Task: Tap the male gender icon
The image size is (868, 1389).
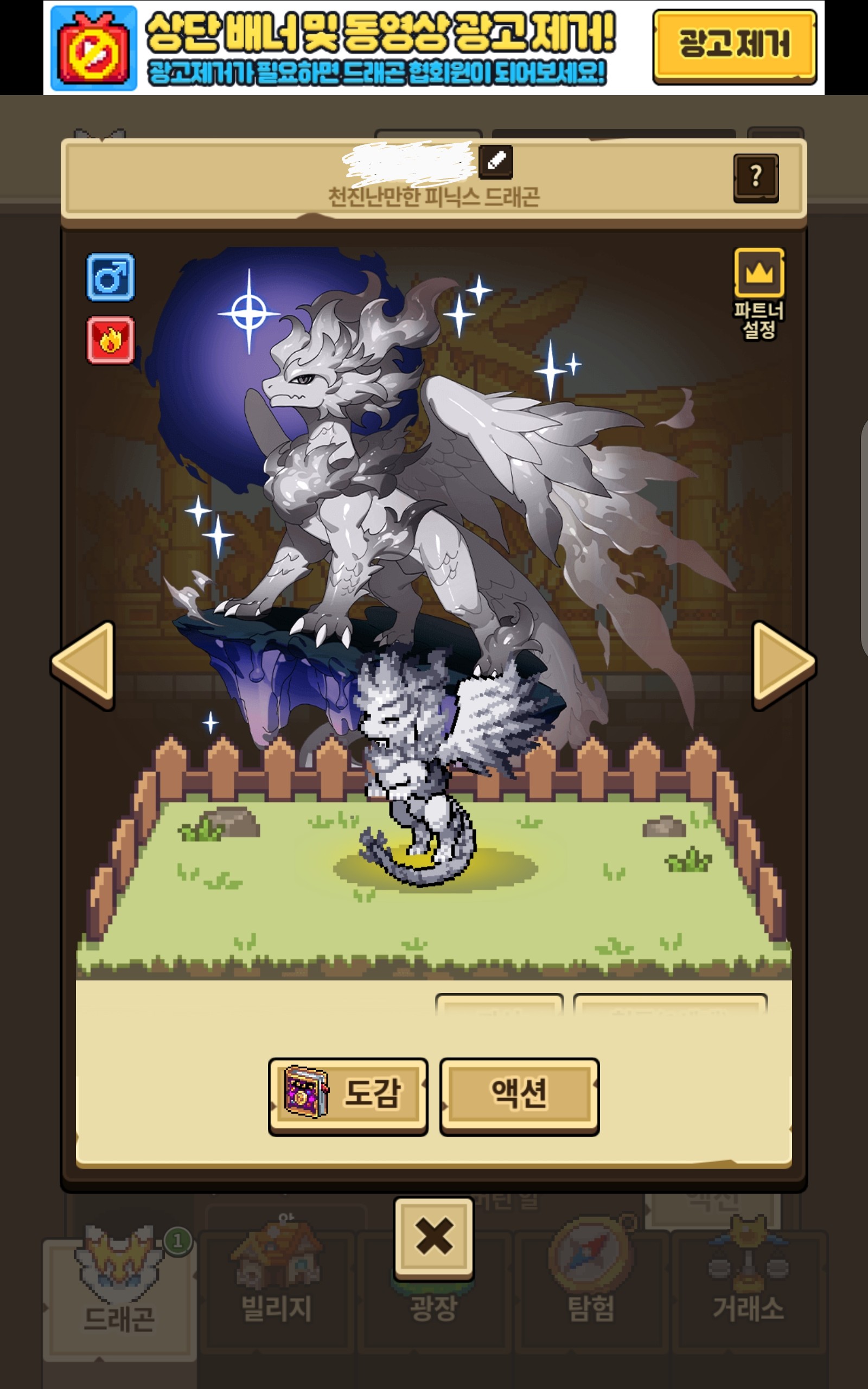Action: click(x=111, y=277)
